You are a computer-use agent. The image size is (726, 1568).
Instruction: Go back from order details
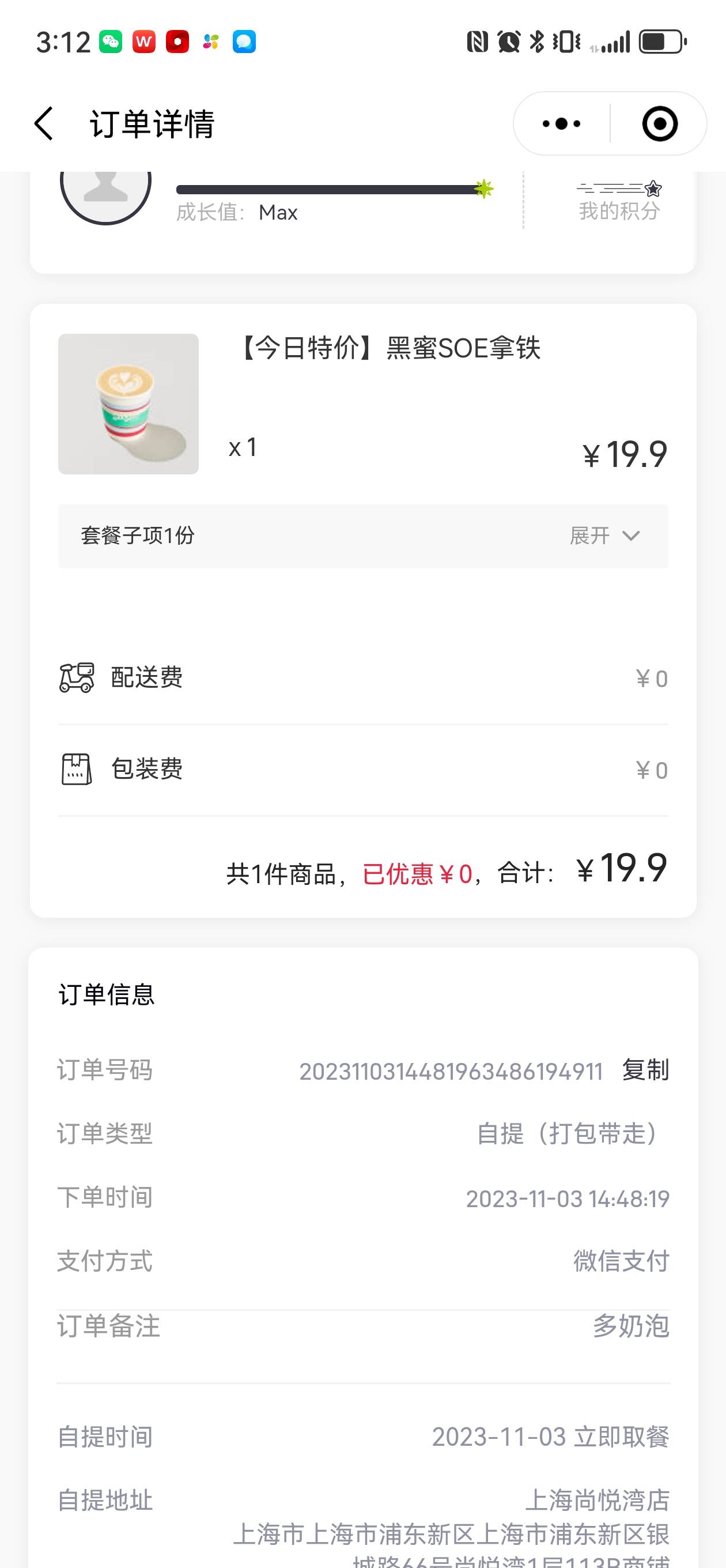(44, 123)
